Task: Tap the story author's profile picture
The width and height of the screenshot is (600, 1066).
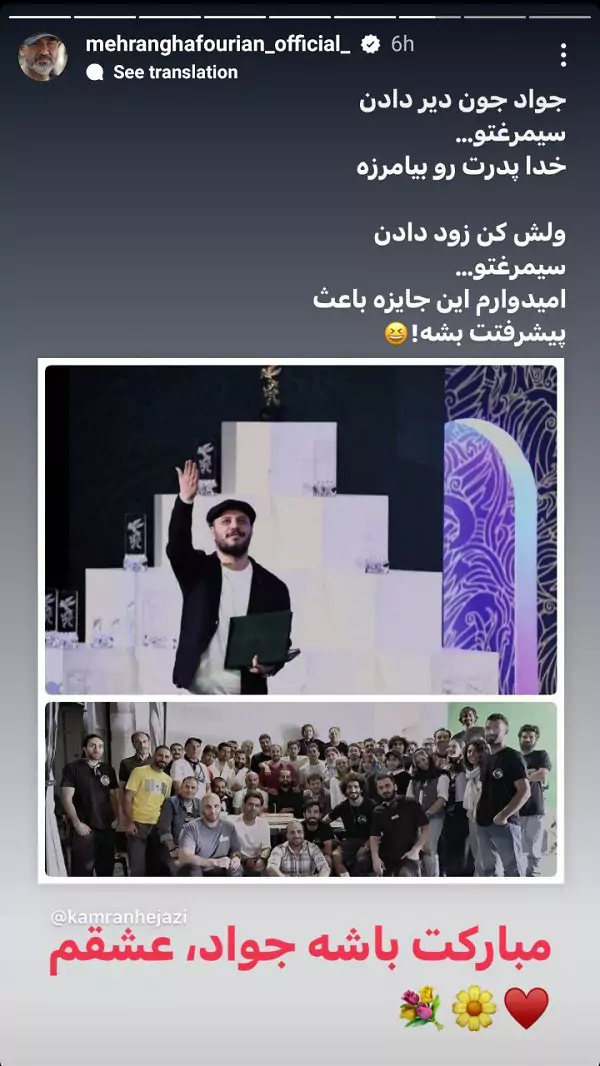Action: pos(43,56)
